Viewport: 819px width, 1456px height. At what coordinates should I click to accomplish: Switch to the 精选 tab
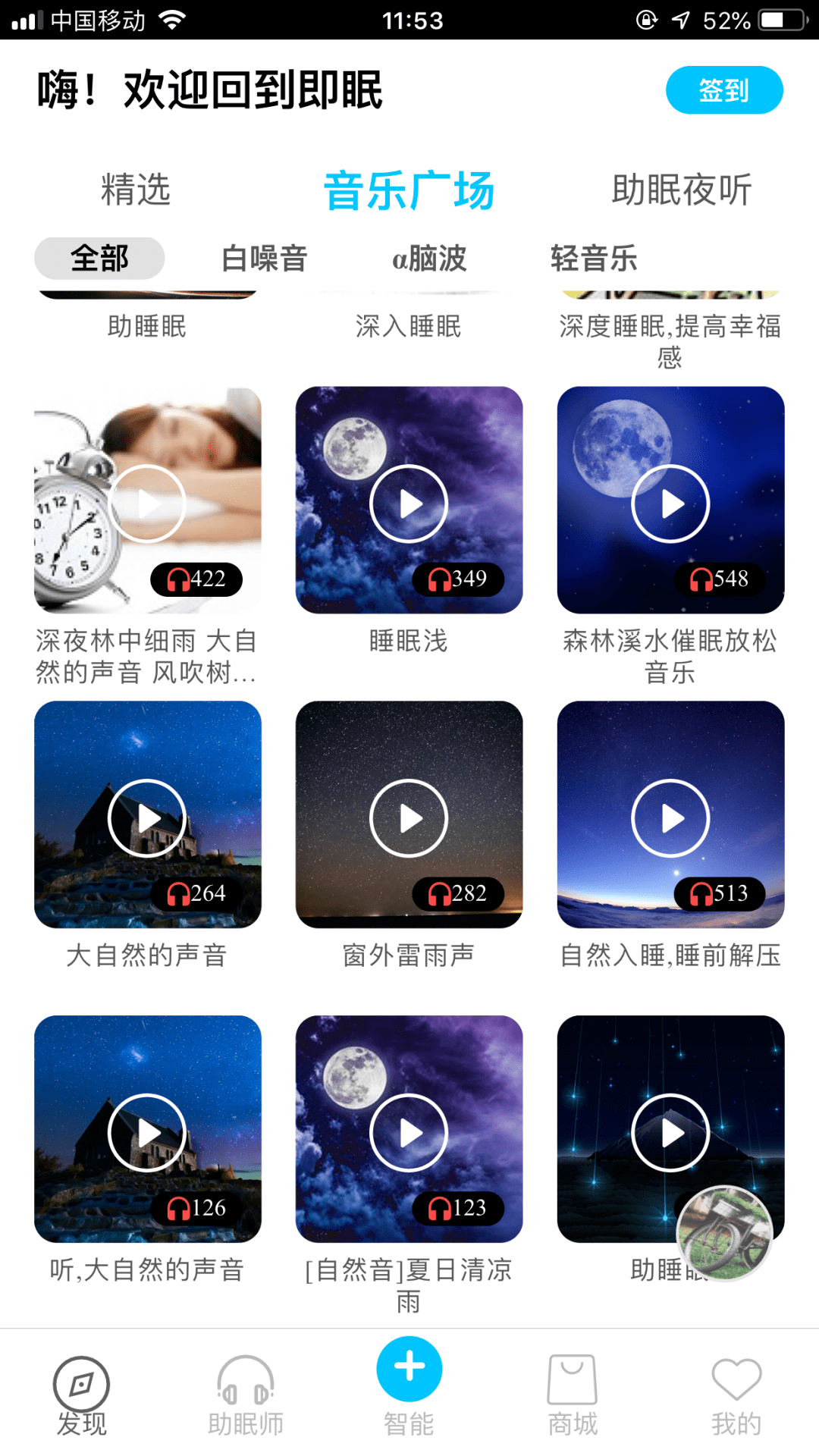[136, 190]
